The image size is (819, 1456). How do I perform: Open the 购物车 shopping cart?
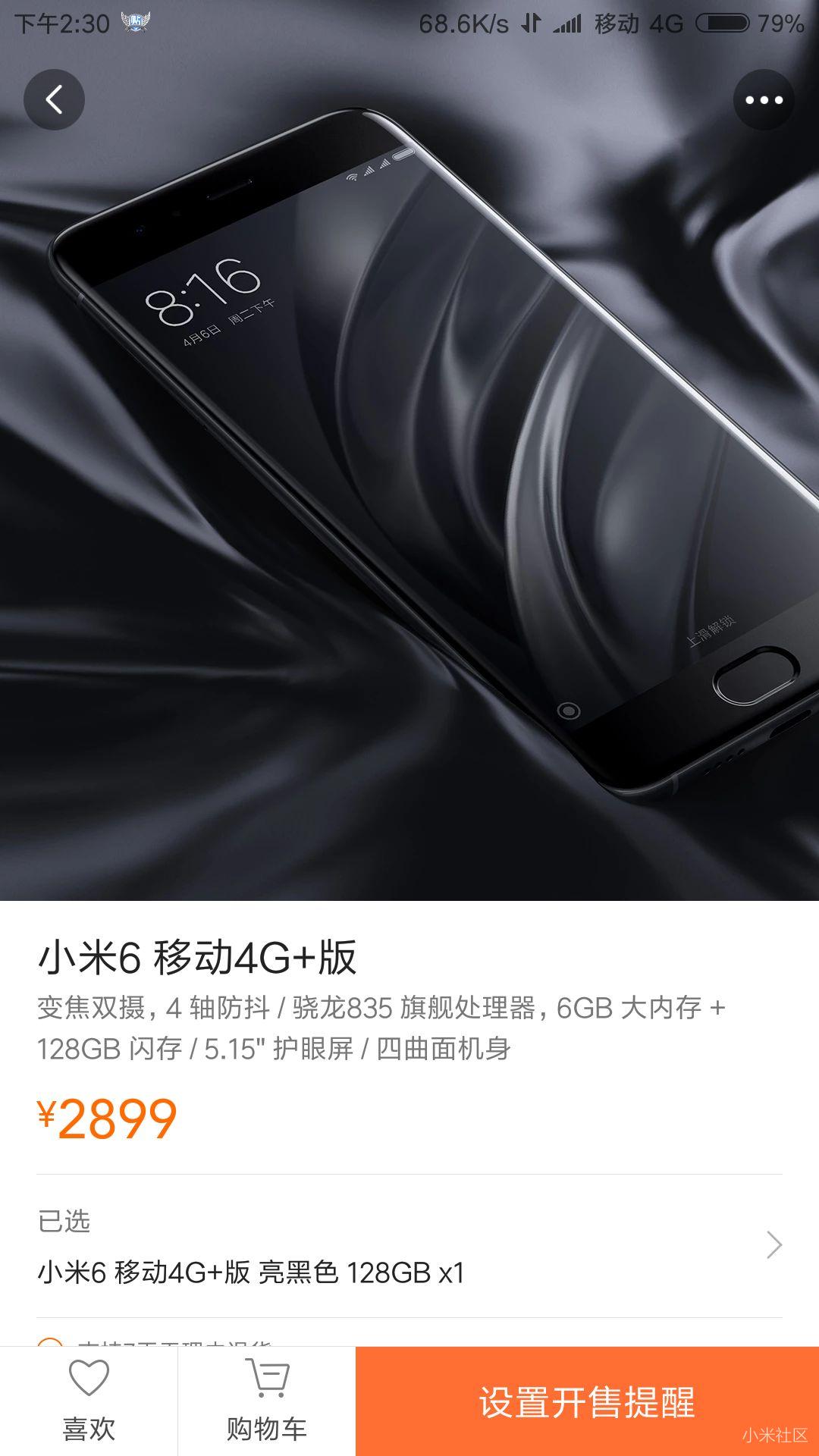pos(266,1401)
